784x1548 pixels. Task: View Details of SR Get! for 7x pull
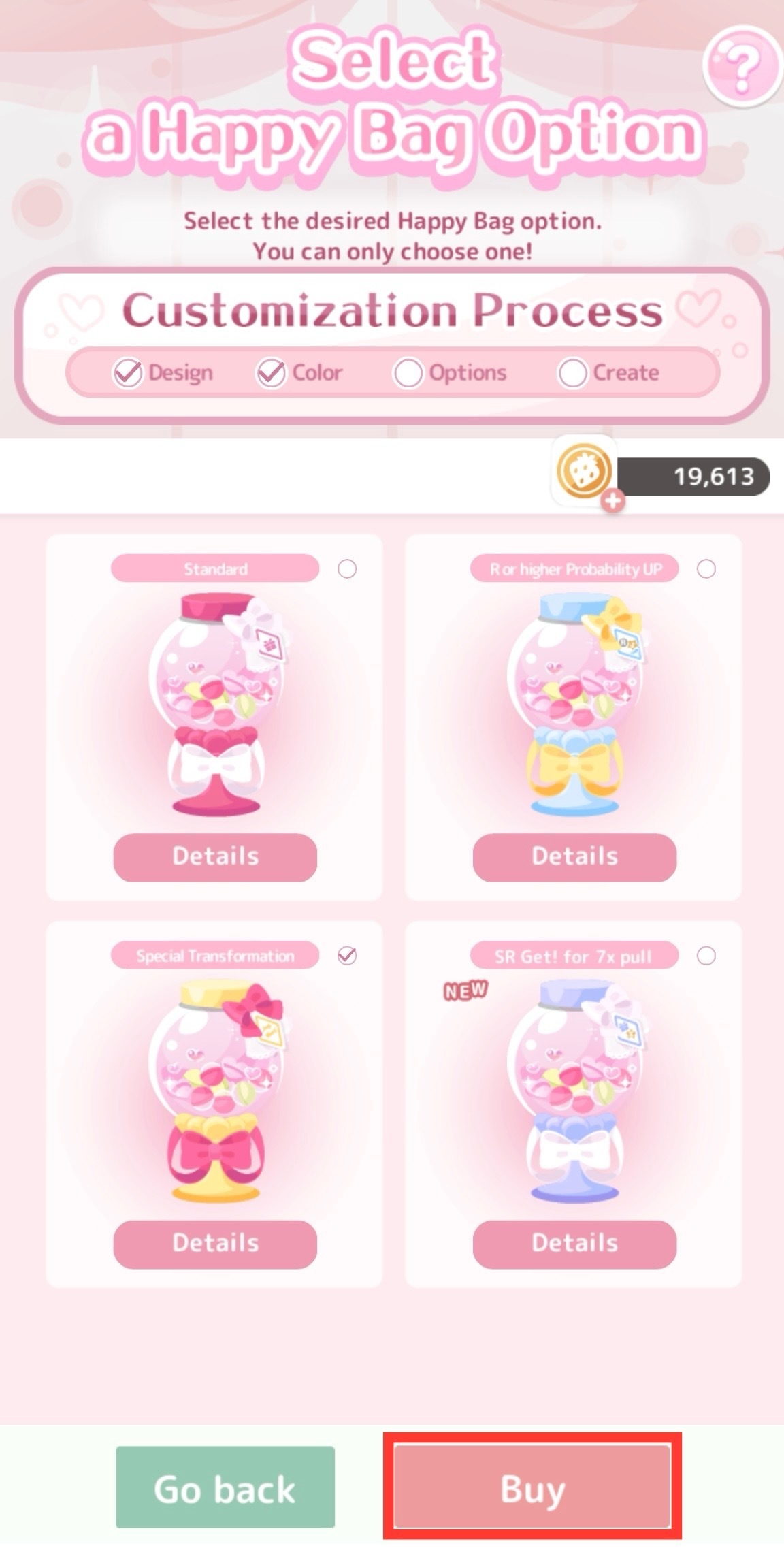point(574,1244)
